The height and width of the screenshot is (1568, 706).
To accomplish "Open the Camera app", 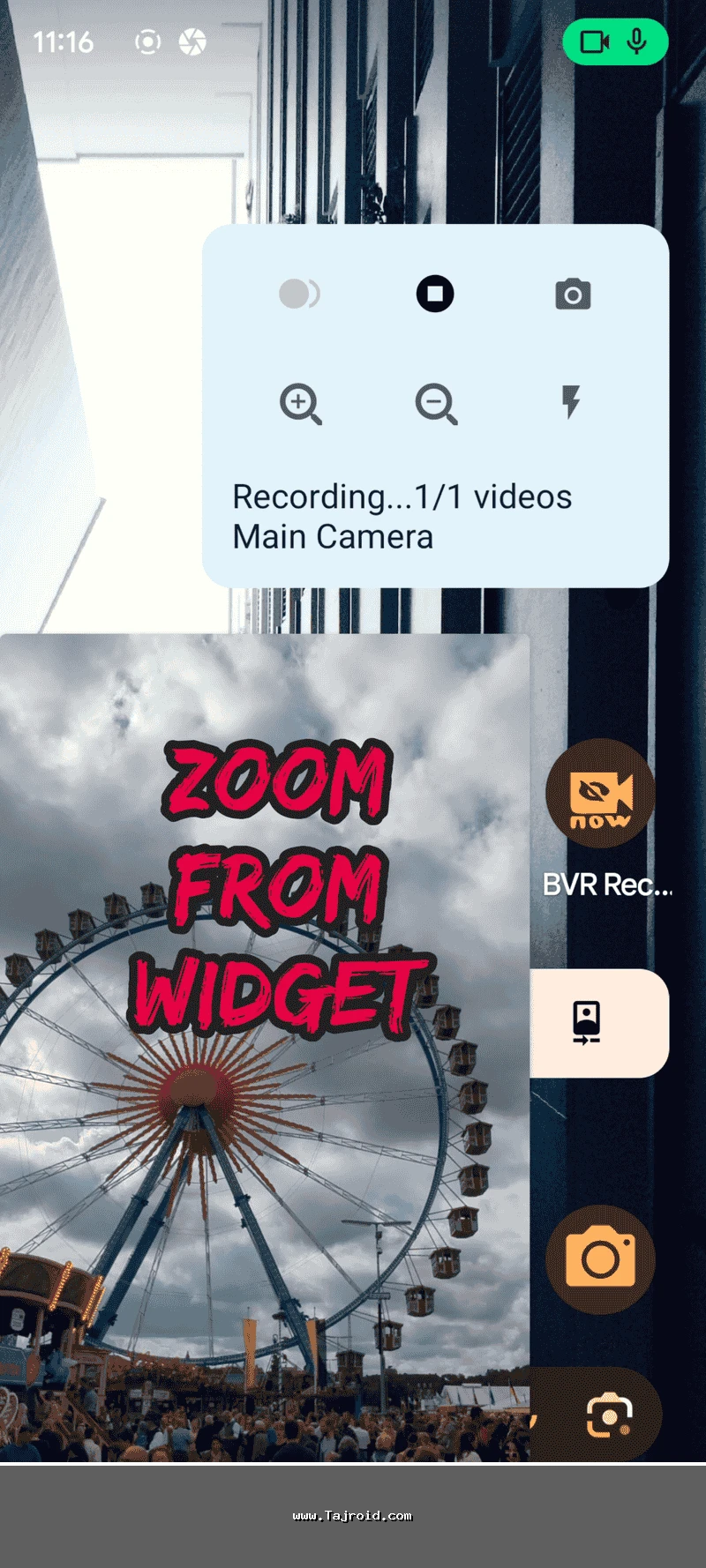I will [601, 1259].
